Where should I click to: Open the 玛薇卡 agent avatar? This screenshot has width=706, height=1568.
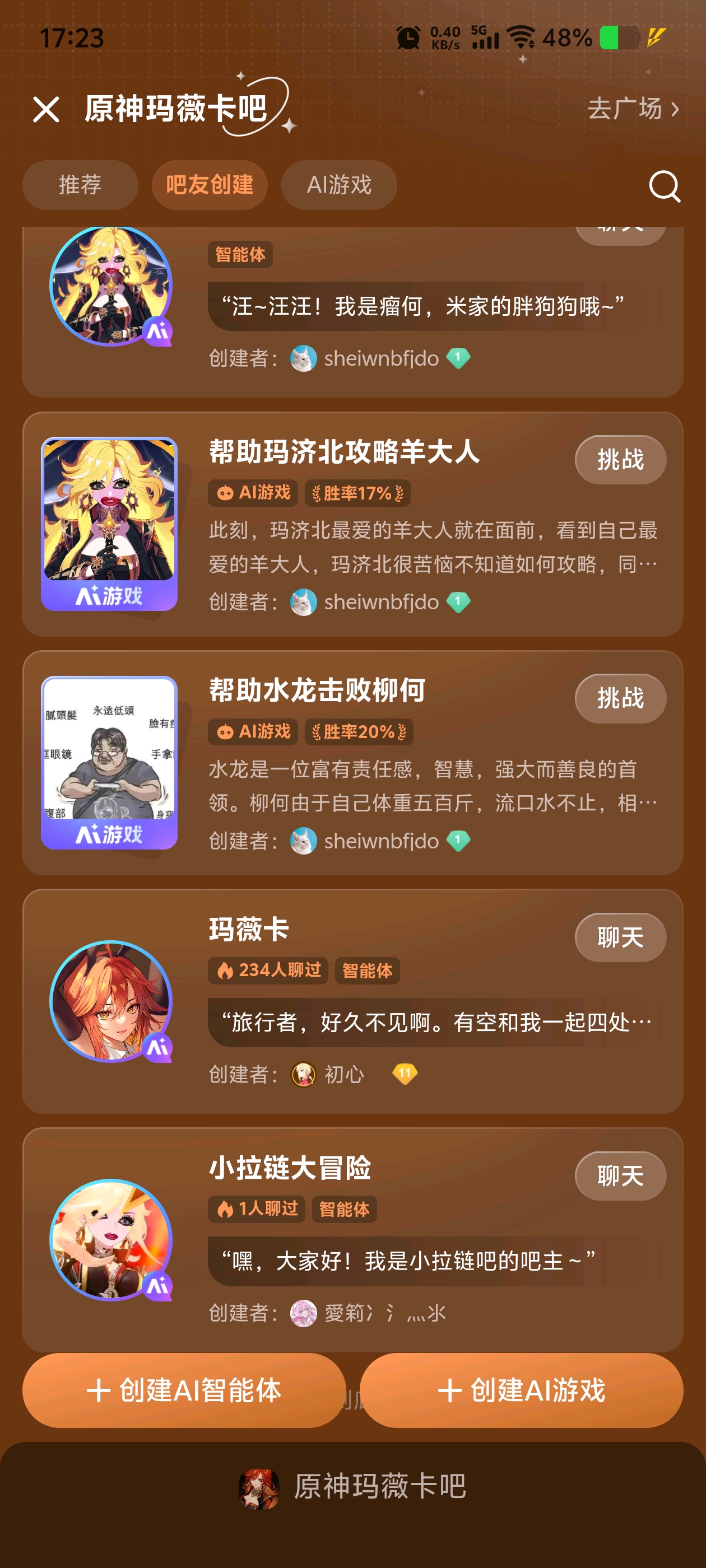pyautogui.click(x=110, y=1001)
